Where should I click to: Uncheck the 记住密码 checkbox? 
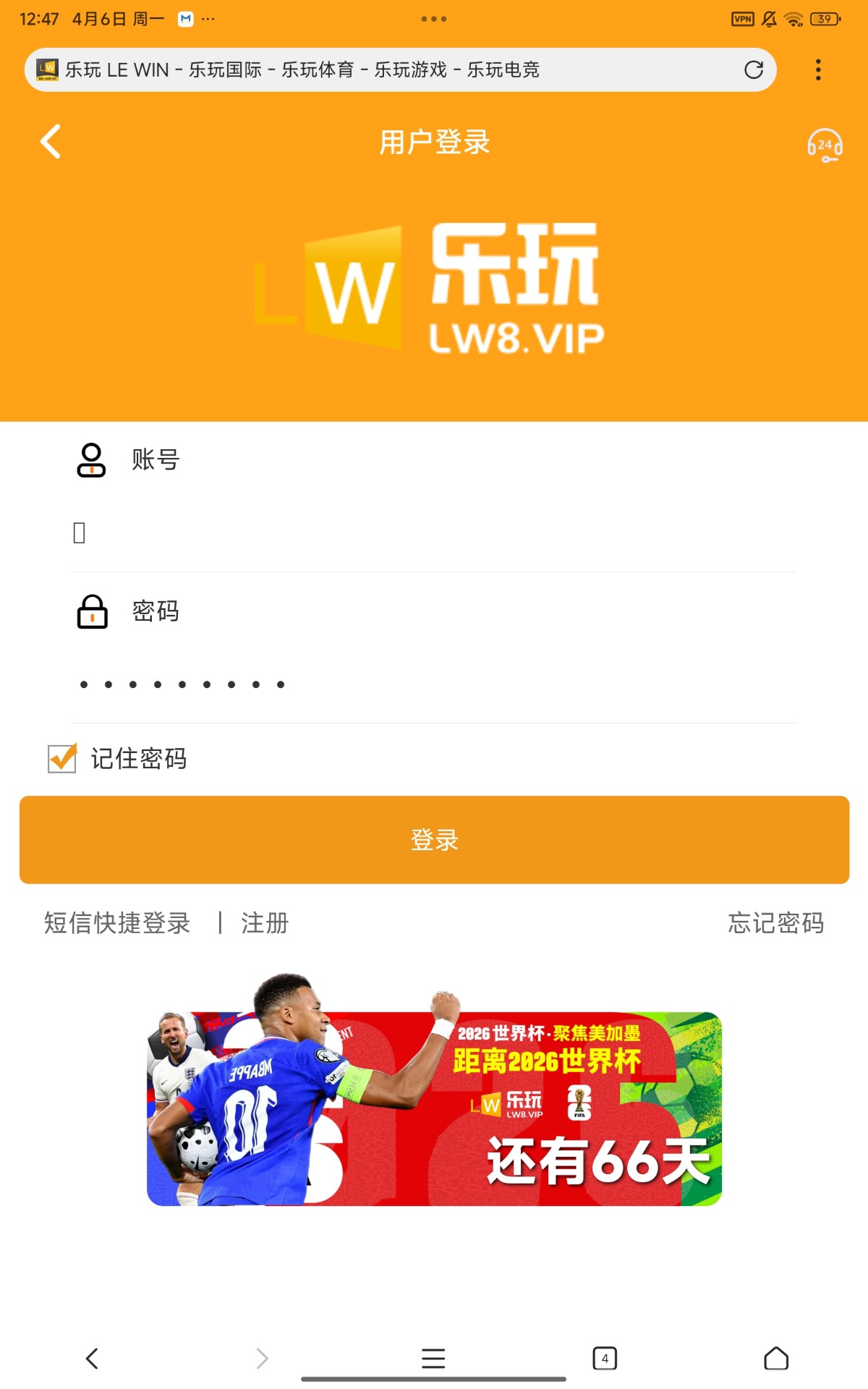(x=61, y=758)
